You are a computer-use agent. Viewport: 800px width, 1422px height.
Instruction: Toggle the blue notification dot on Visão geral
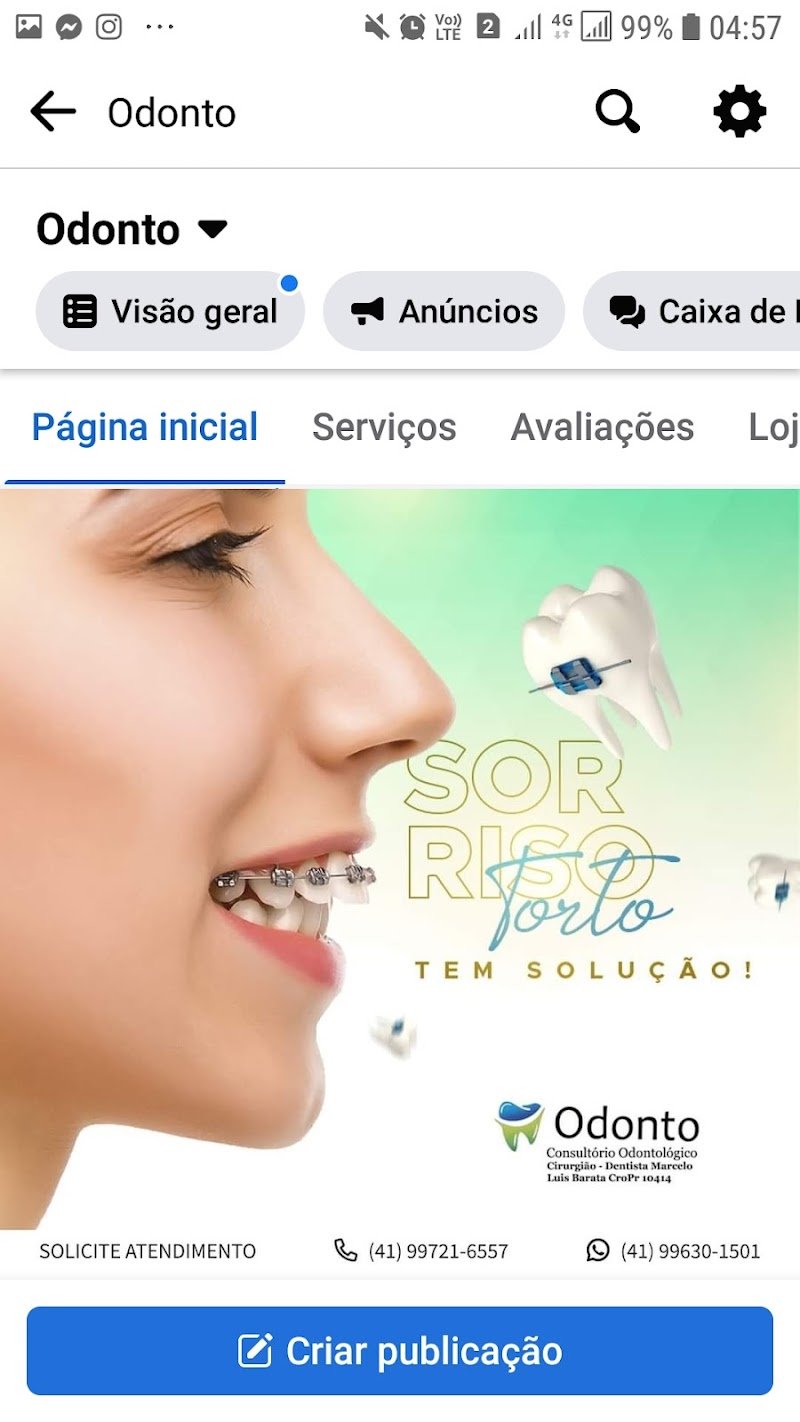point(289,282)
